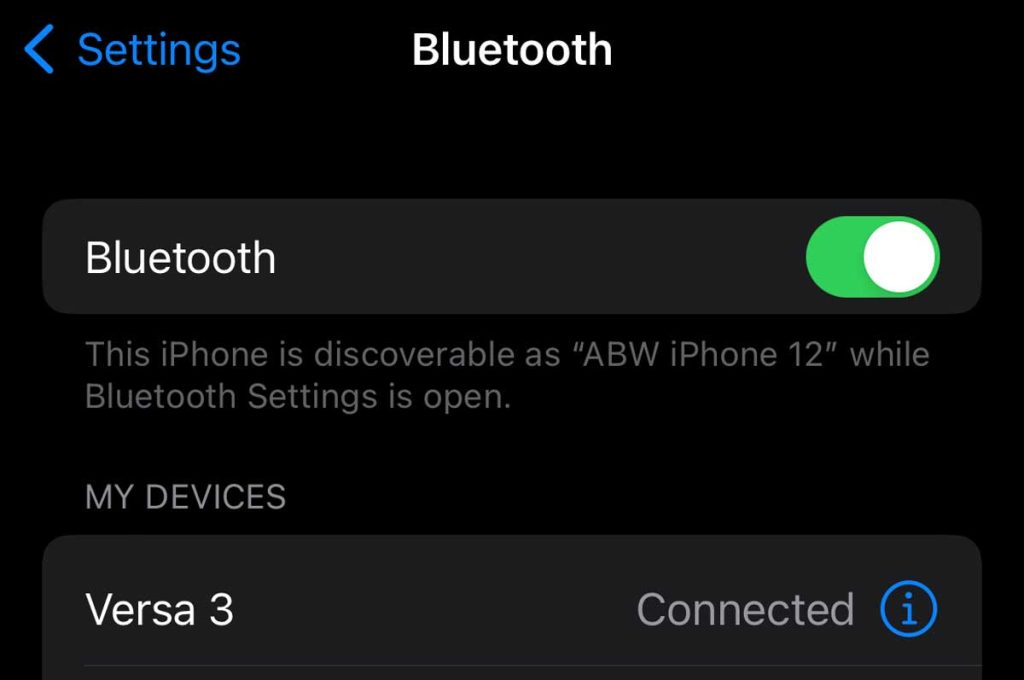Viewport: 1024px width, 680px height.
Task: Turn off the Bluetooth switch
Action: click(x=872, y=257)
